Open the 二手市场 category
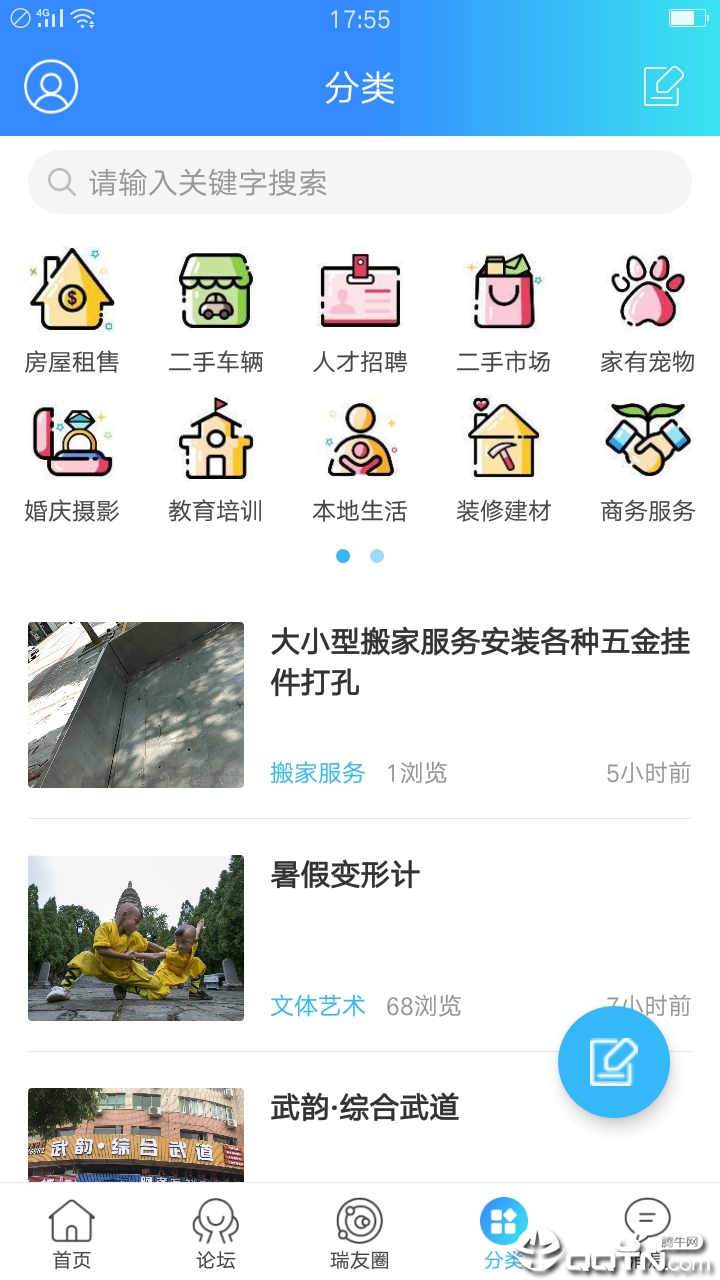The height and width of the screenshot is (1280, 720). point(504,311)
